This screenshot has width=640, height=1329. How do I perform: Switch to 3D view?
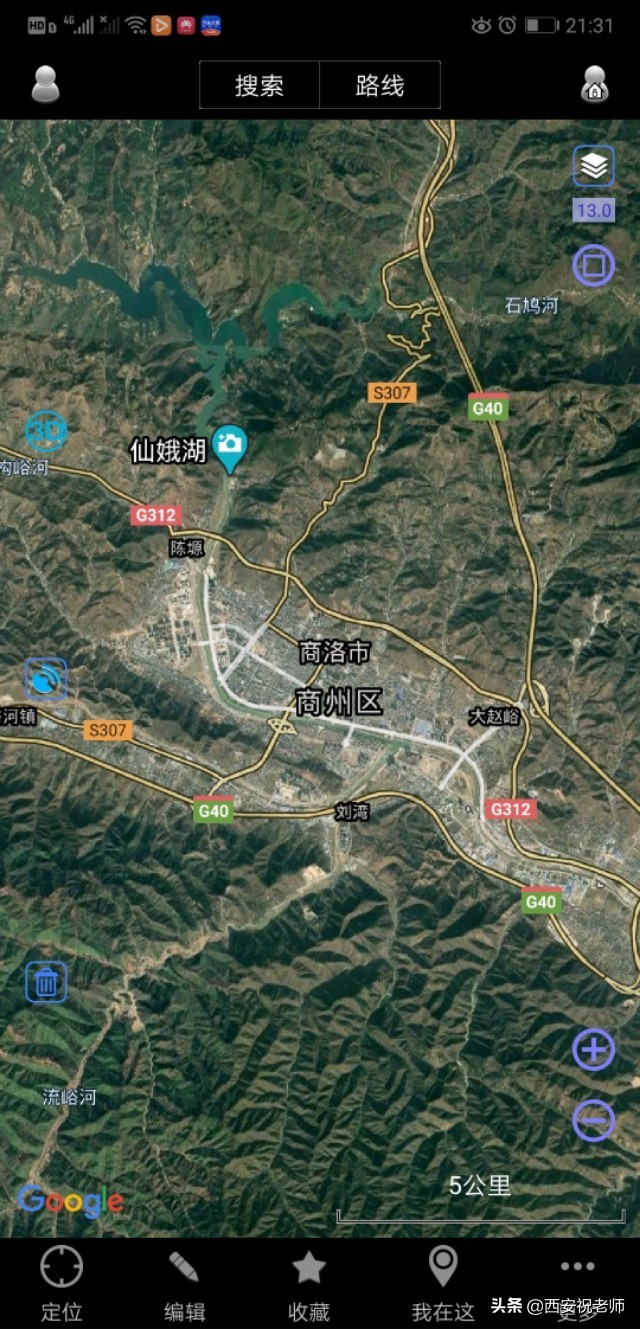pyautogui.click(x=46, y=431)
